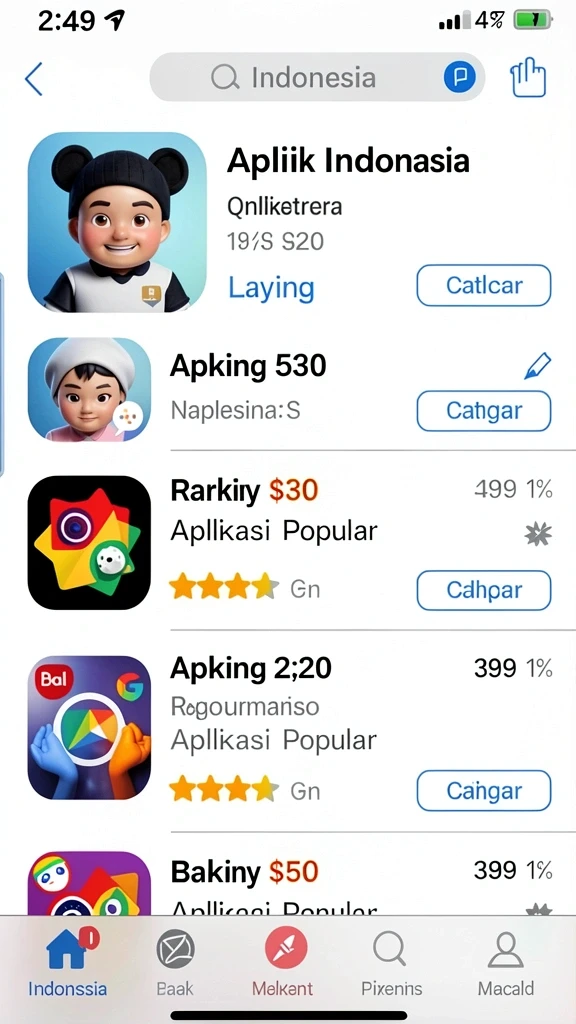
Task: Open the Rarkiry $30 app listing
Action: click(288, 542)
